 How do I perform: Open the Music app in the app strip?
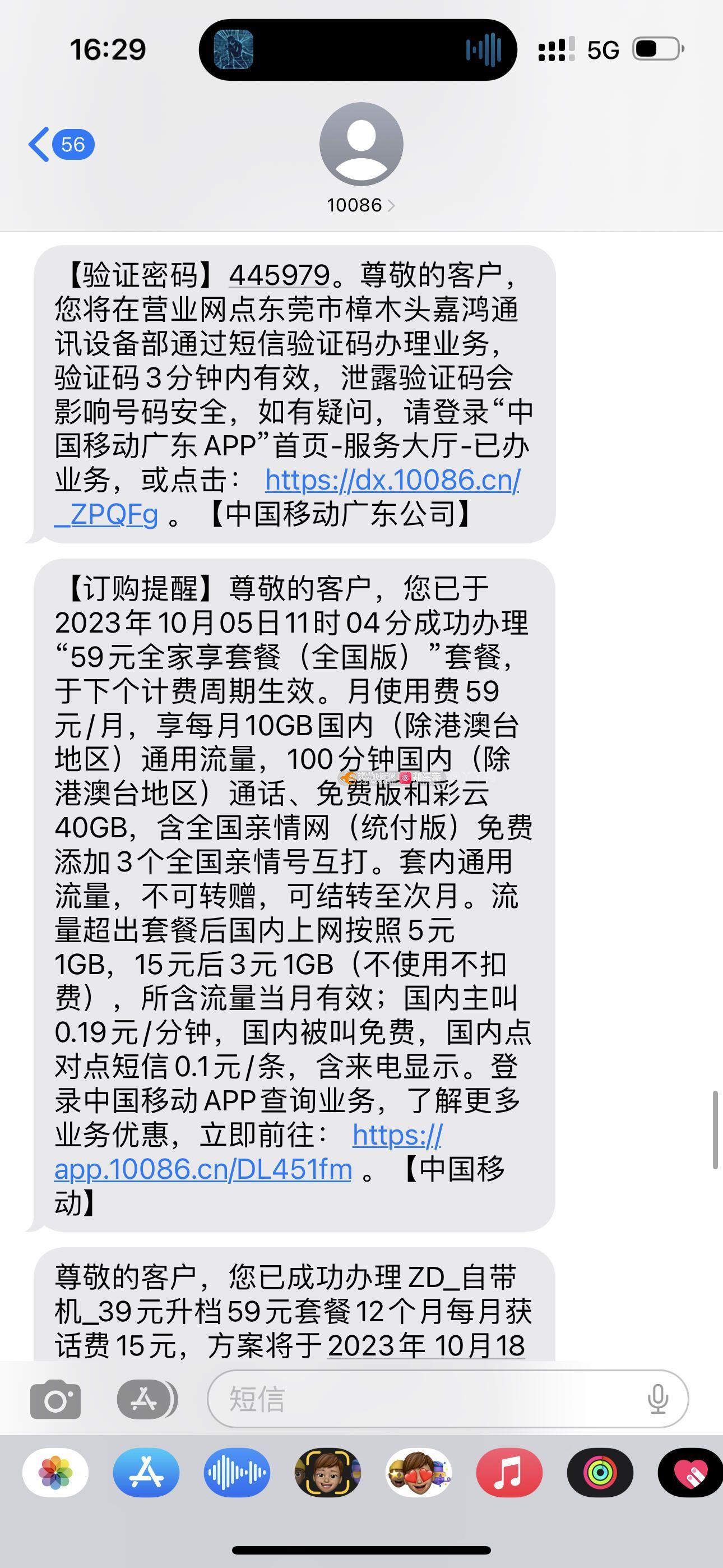click(x=509, y=1473)
